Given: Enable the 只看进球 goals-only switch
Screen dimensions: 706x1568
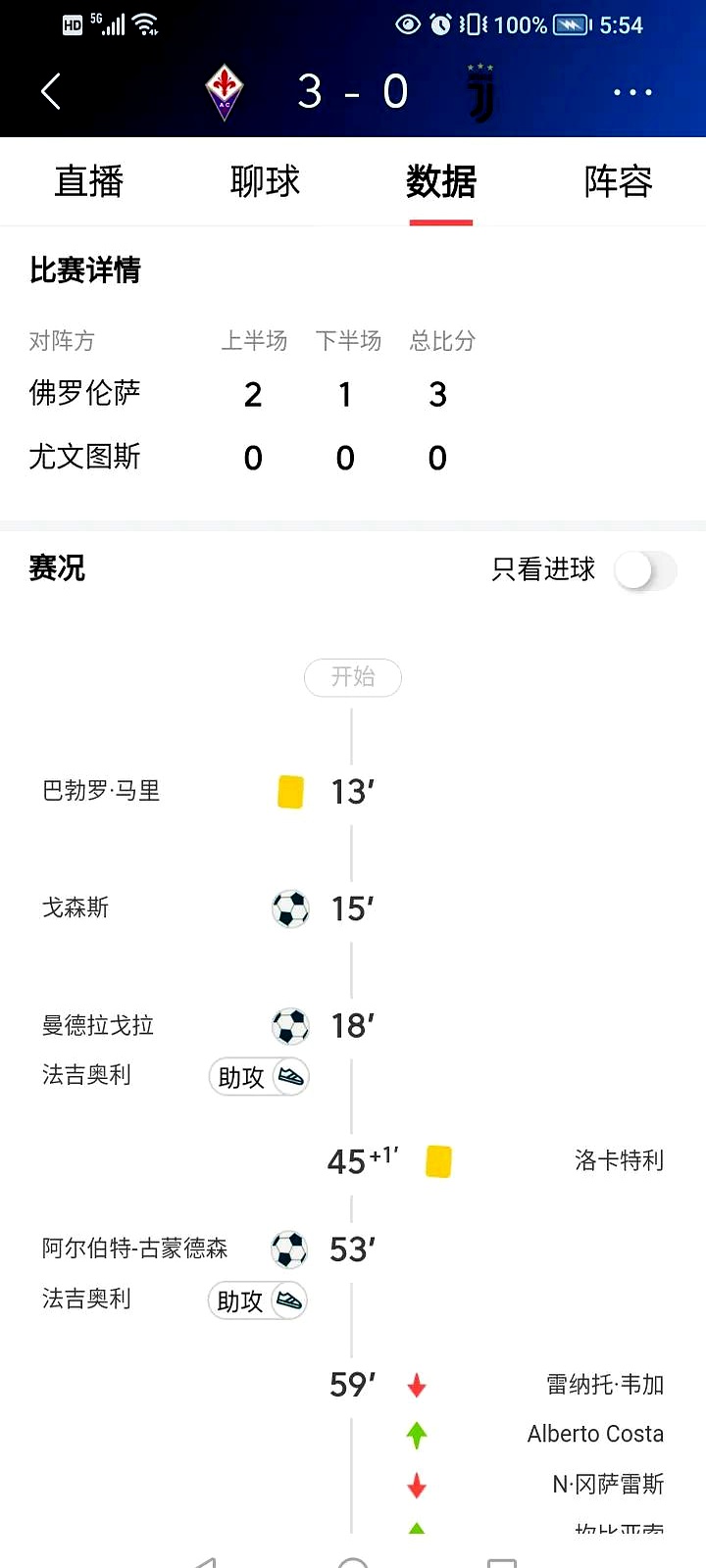Looking at the screenshot, I should [x=645, y=569].
